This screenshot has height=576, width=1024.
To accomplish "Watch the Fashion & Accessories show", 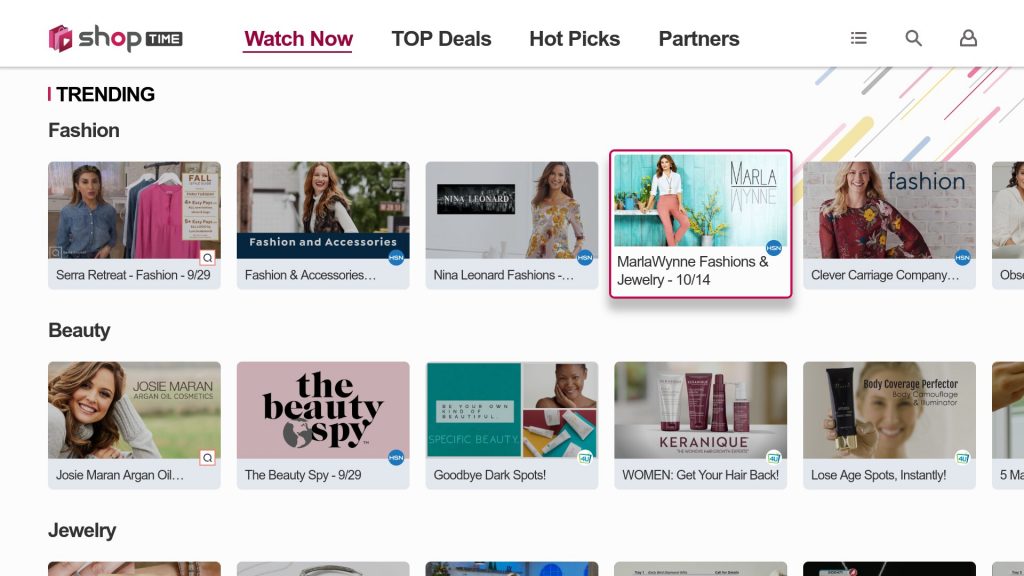I will 323,225.
